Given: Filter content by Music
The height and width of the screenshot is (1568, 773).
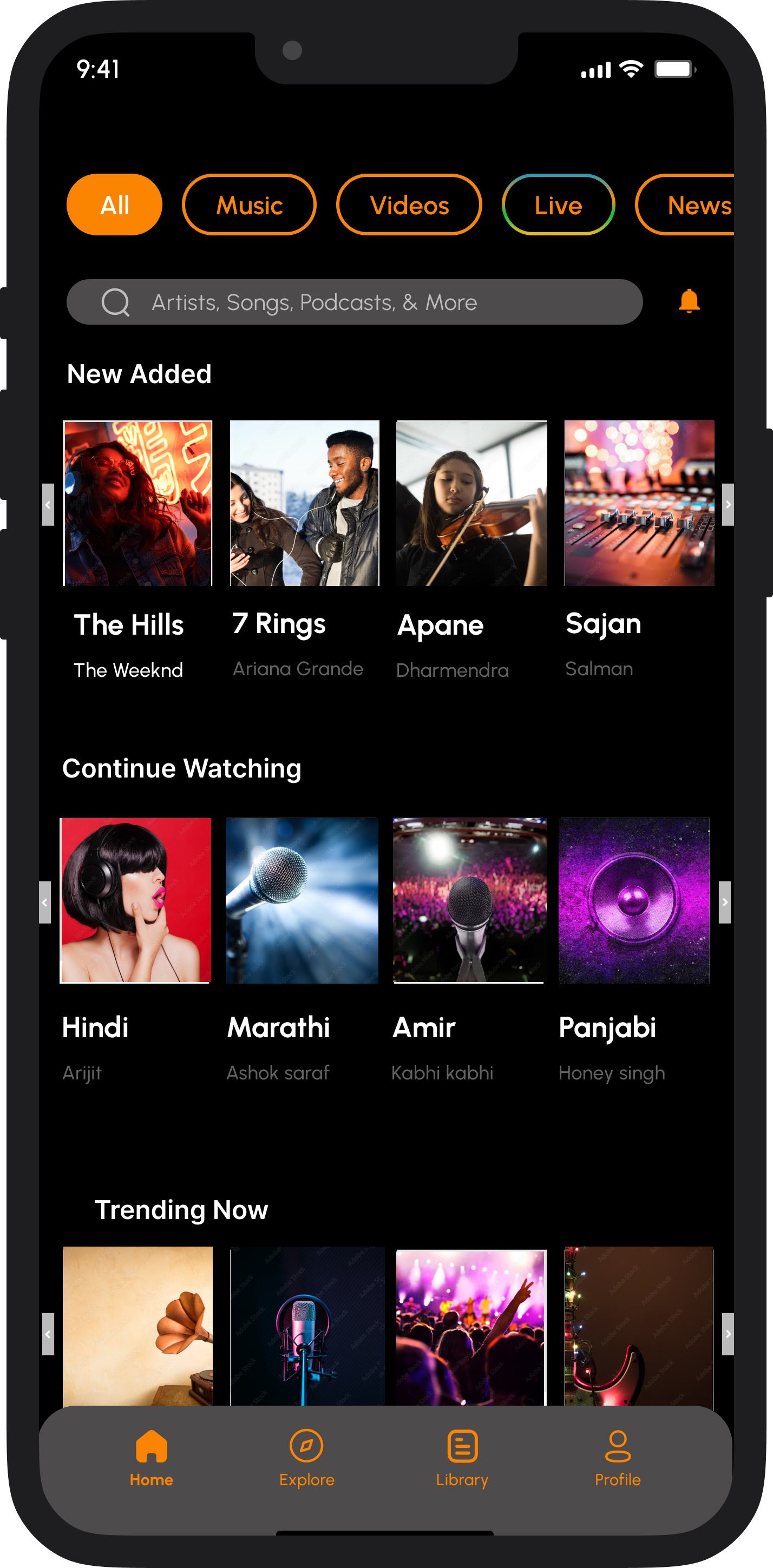Looking at the screenshot, I should tap(248, 205).
